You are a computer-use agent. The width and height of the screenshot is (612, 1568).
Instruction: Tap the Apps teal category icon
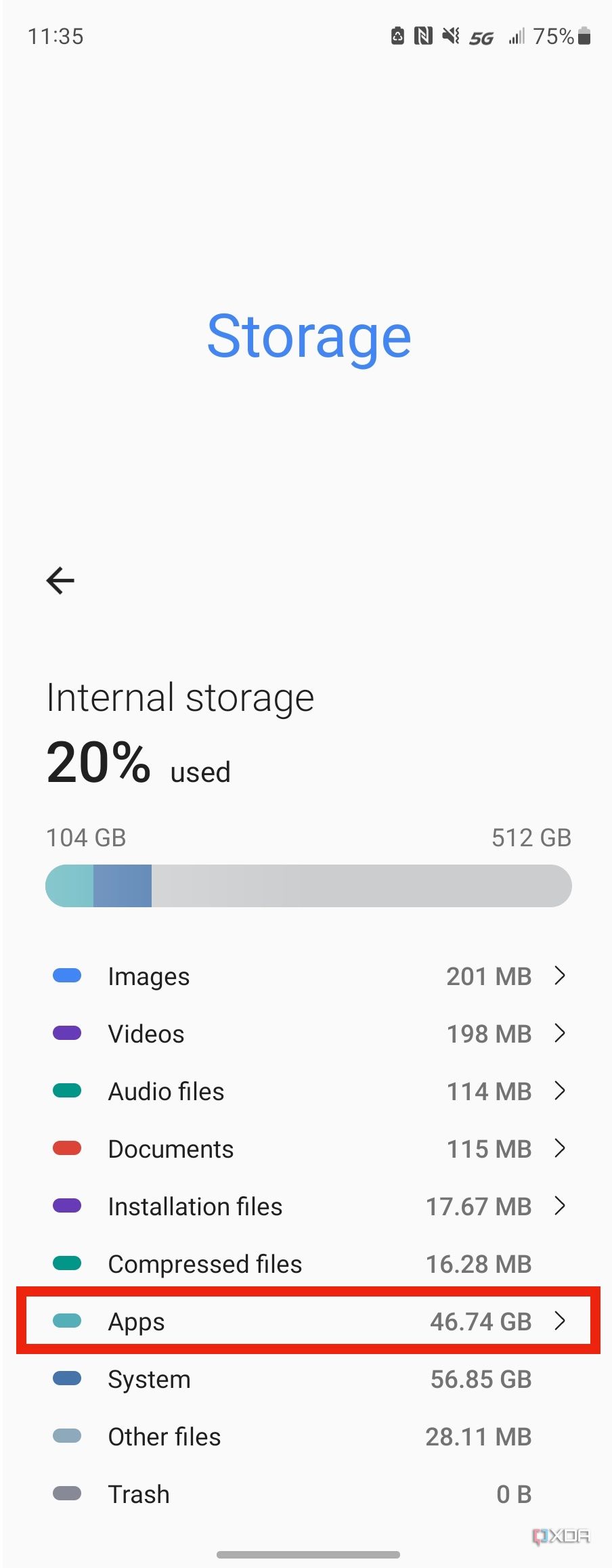[x=66, y=1321]
